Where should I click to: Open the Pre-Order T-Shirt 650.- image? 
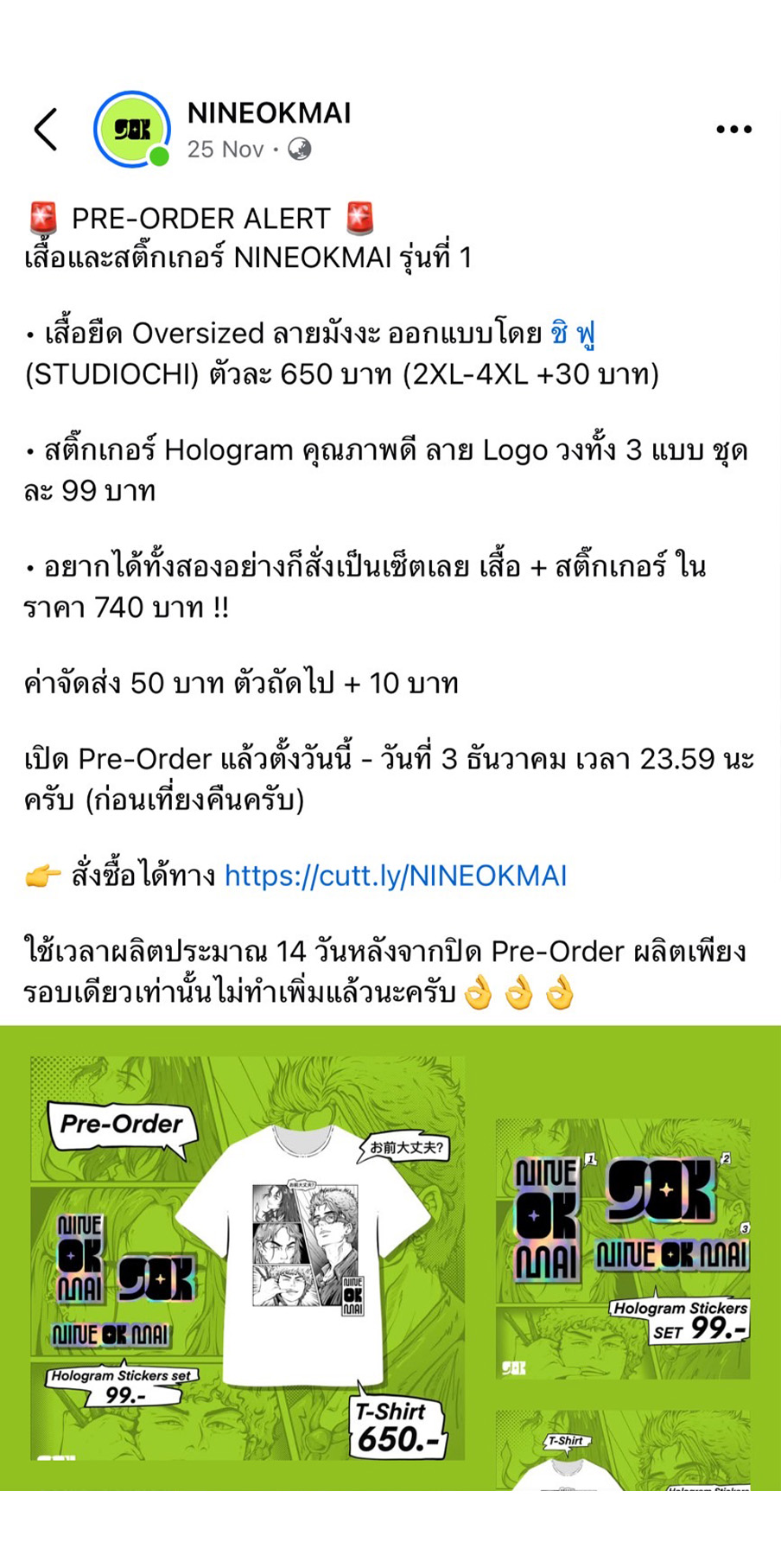pos(247,1258)
